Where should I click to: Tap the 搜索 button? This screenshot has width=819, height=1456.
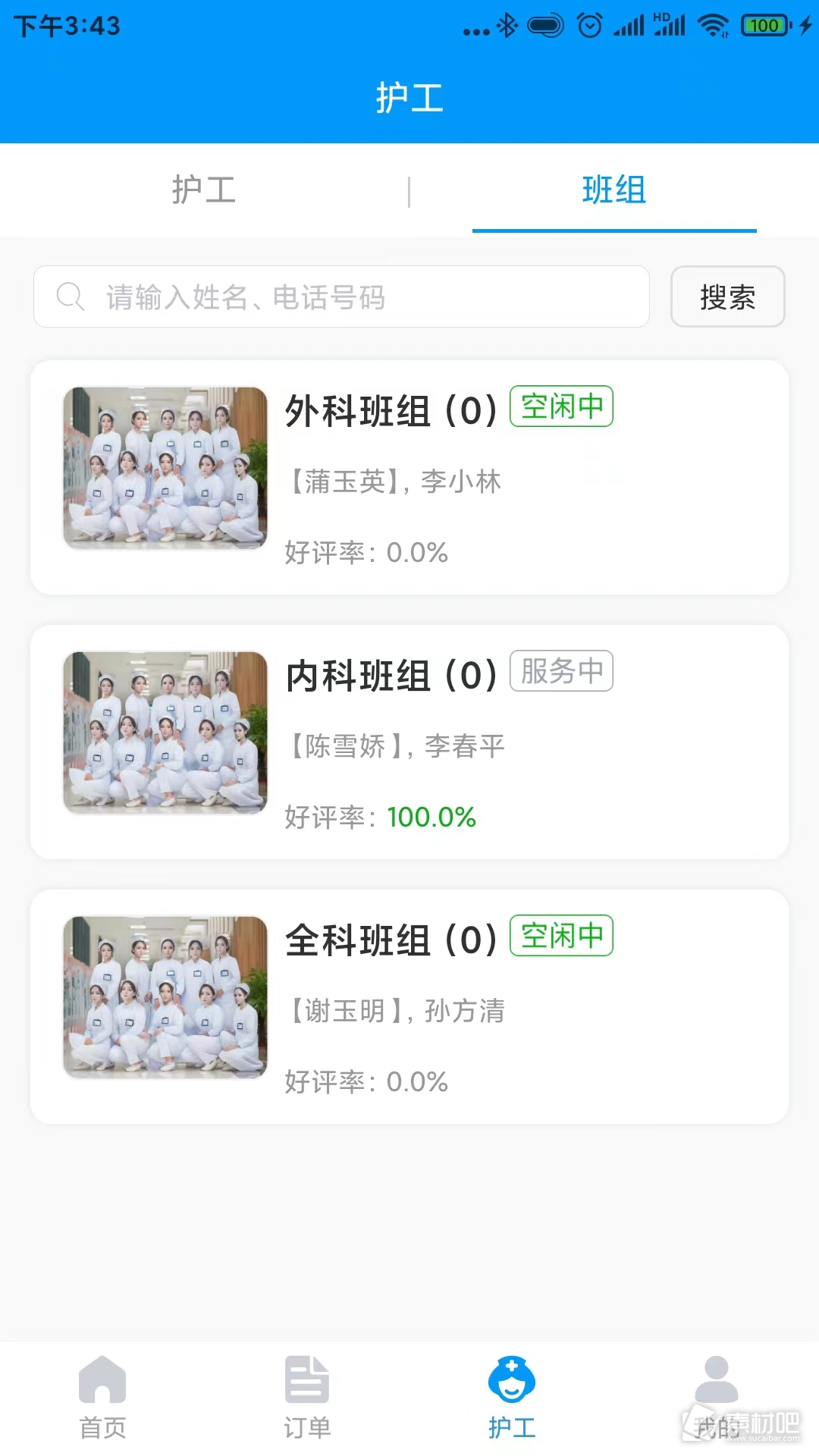728,297
